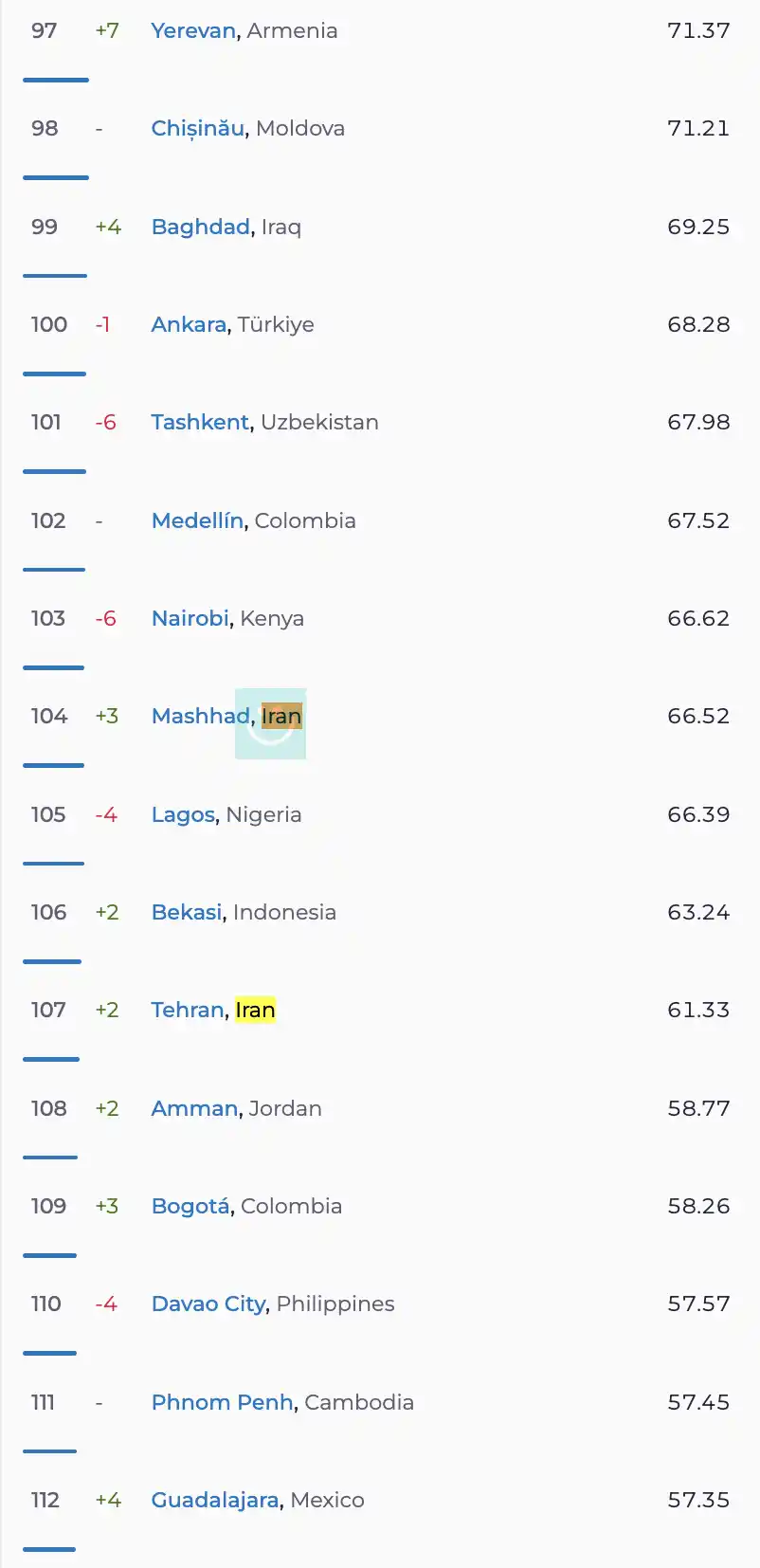Tap the Bogotá link
Screen dimensions: 760x1568
(190, 1206)
